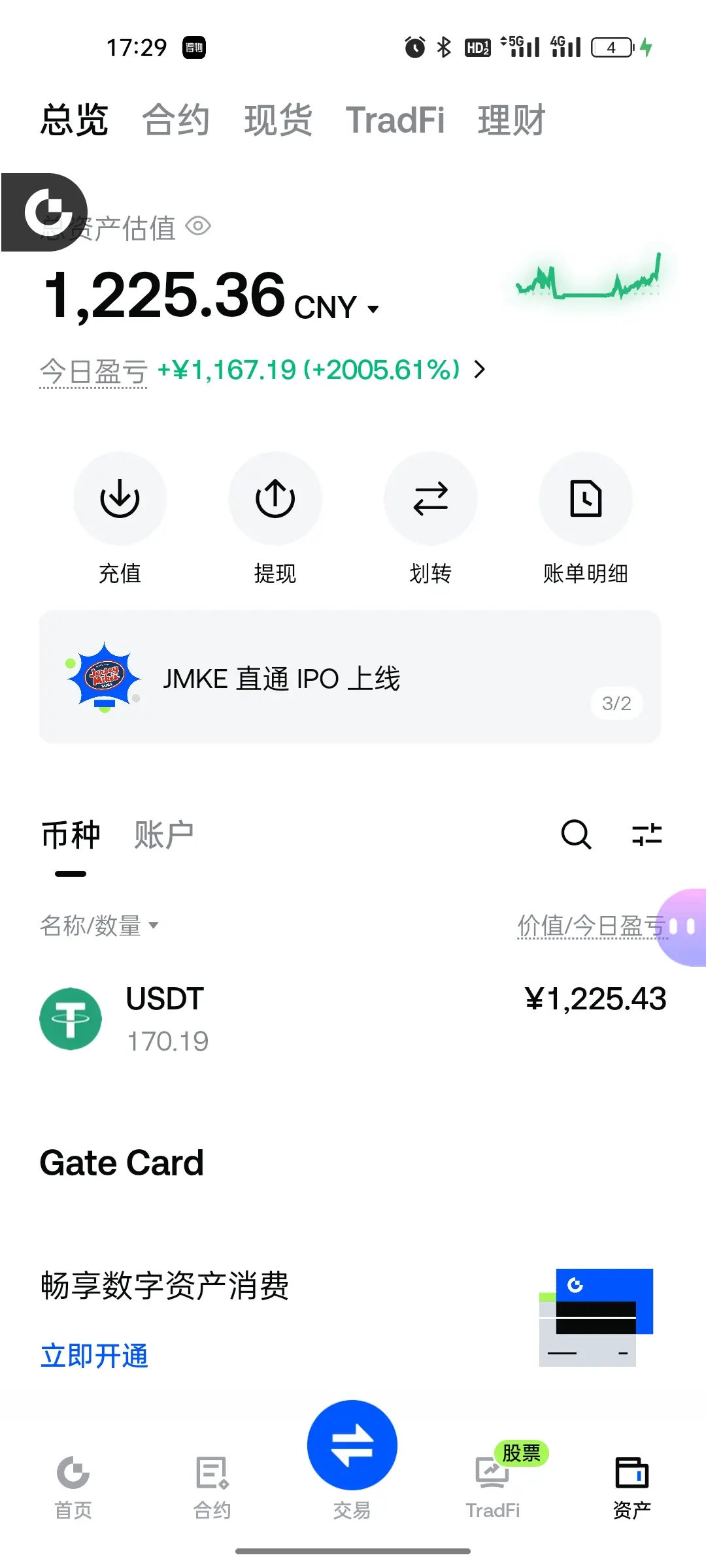Open the USDT asset row
Image resolution: width=706 pixels, height=1568 pixels.
pyautogui.click(x=353, y=1018)
